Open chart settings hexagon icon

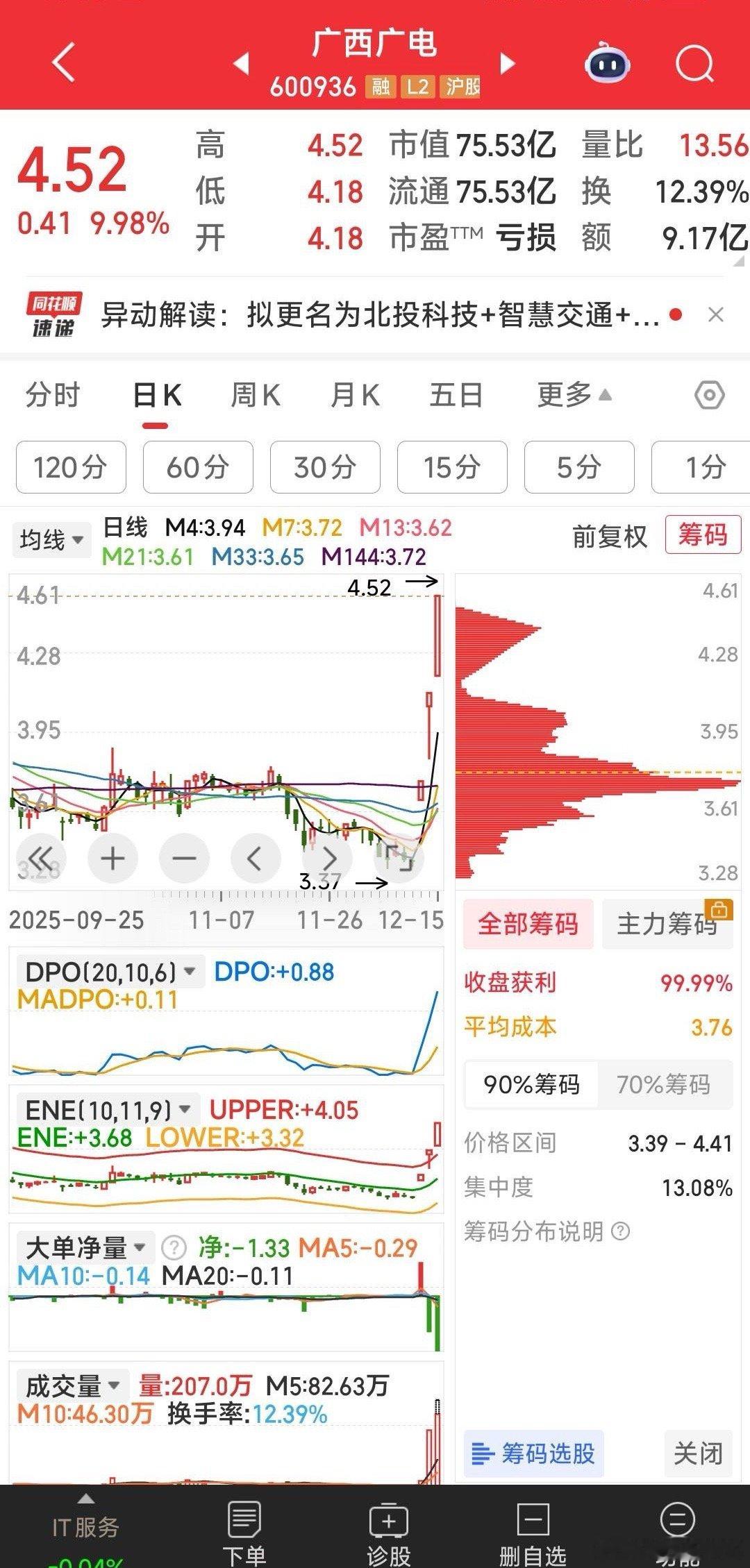[x=709, y=396]
